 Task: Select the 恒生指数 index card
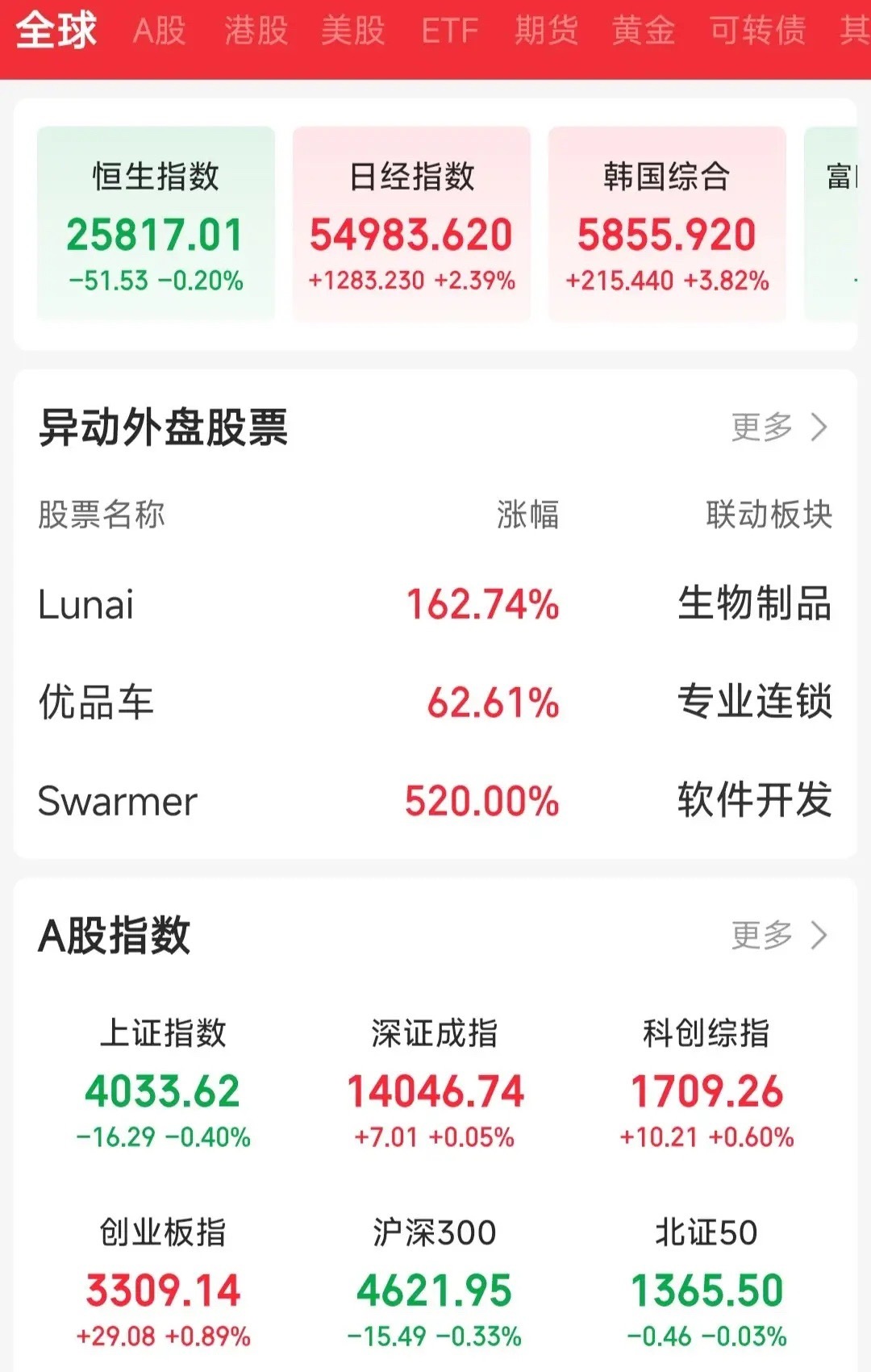tap(155, 219)
